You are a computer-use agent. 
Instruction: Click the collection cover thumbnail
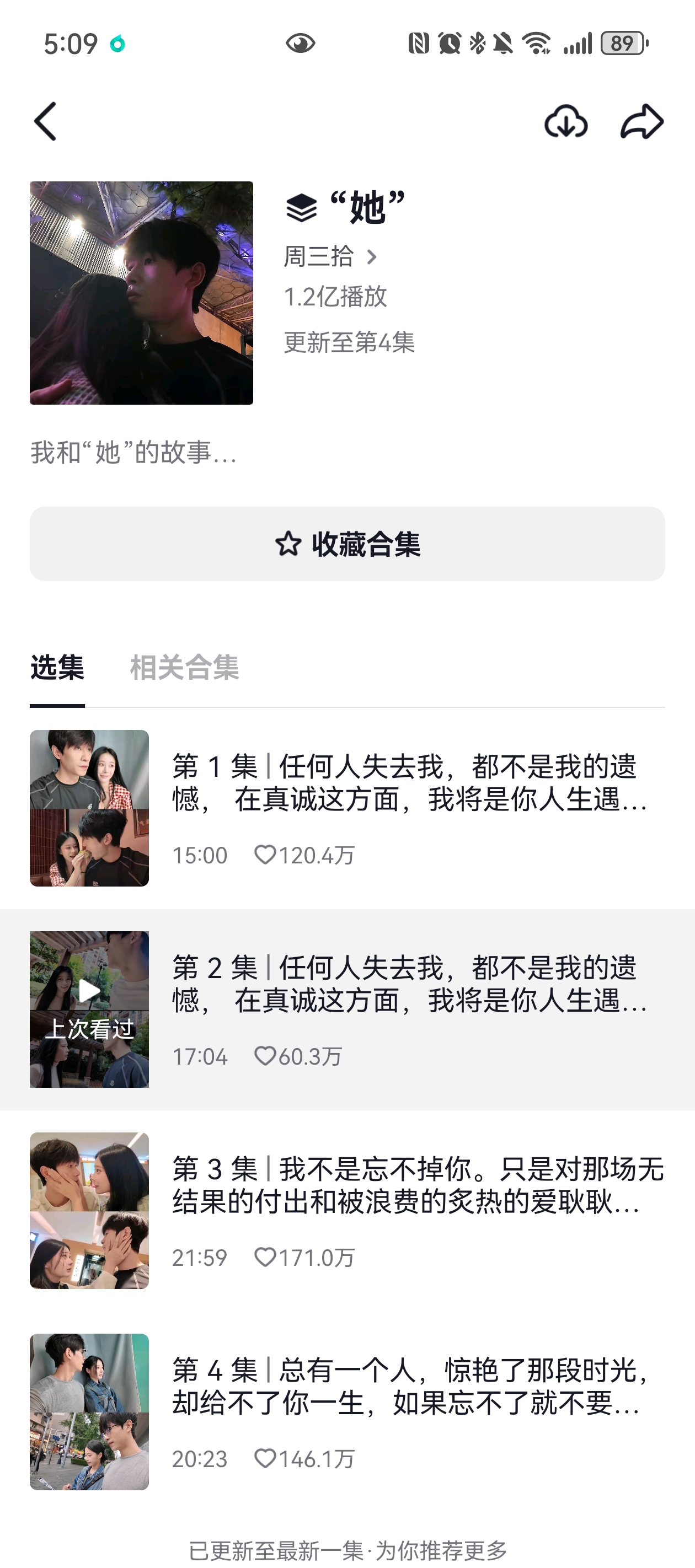tap(141, 294)
